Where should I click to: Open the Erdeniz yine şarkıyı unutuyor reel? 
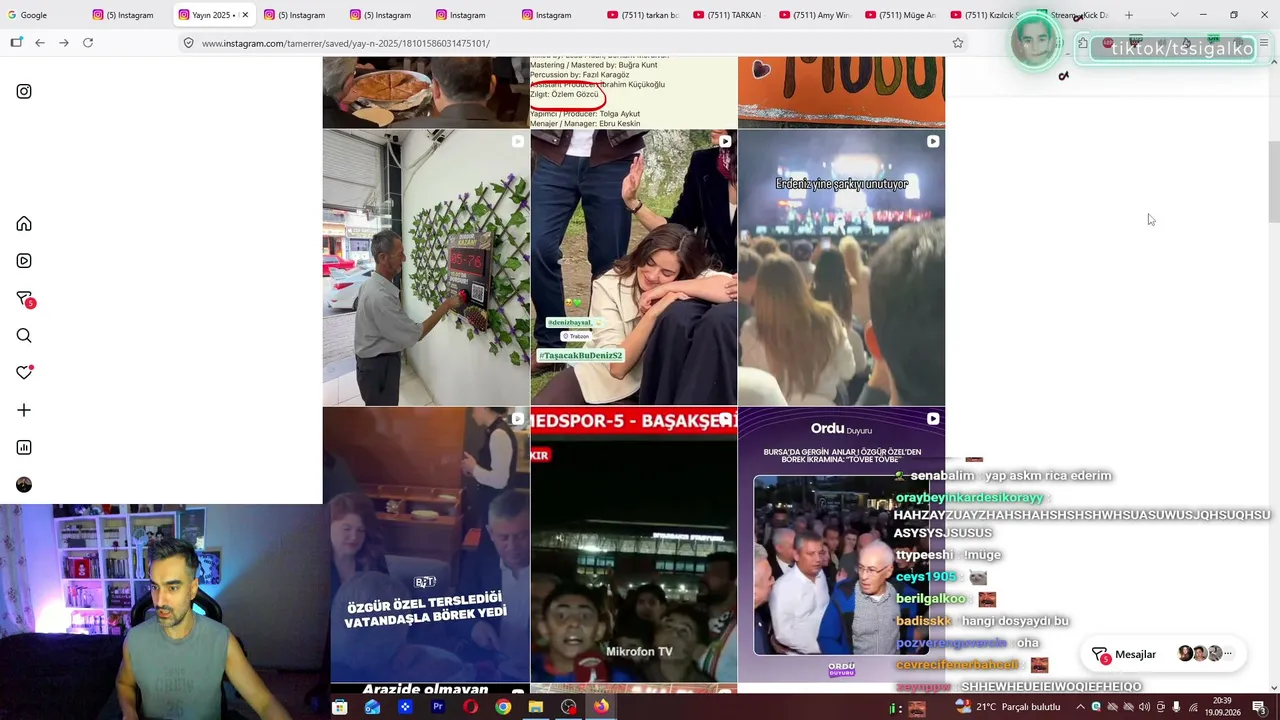[841, 268]
